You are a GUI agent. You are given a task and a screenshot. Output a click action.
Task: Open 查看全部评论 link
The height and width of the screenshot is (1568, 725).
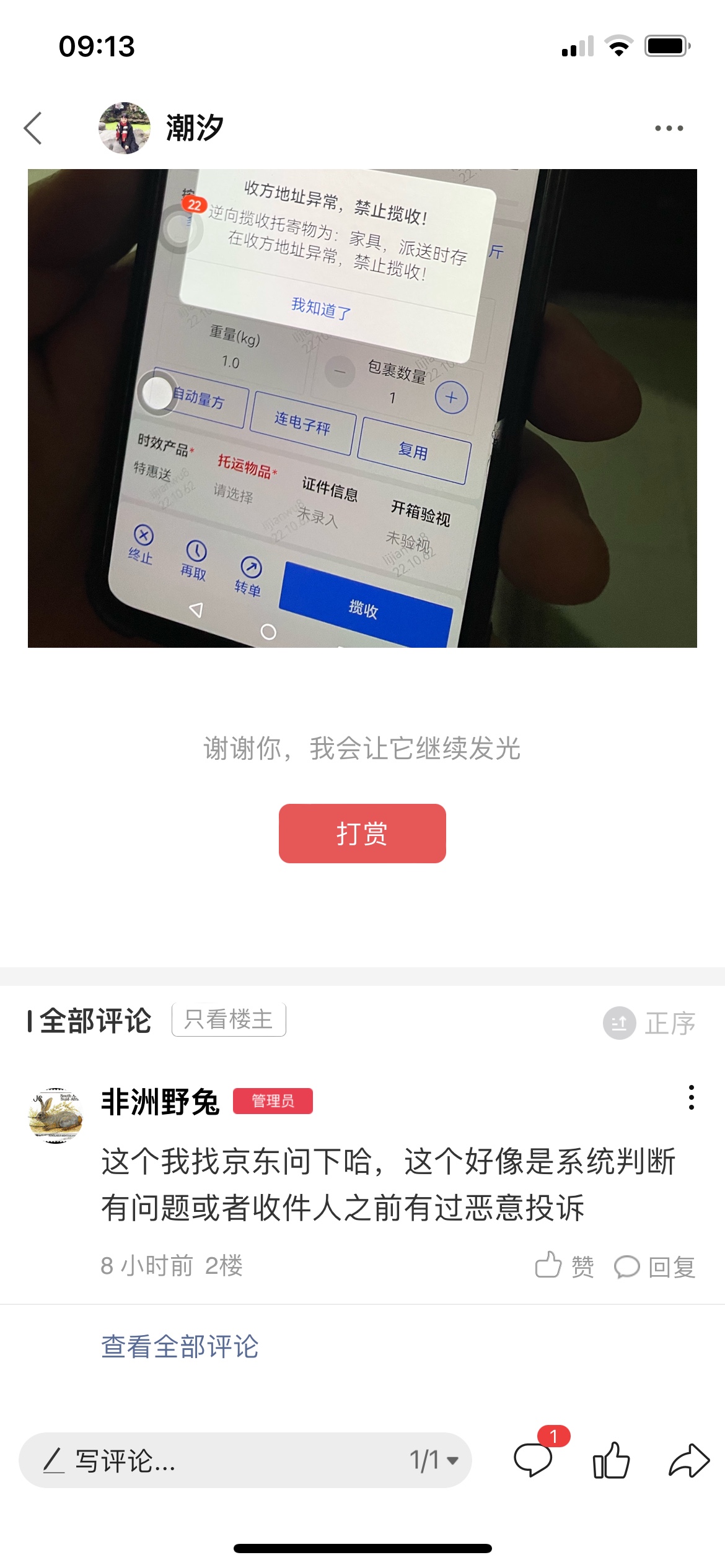click(180, 1346)
